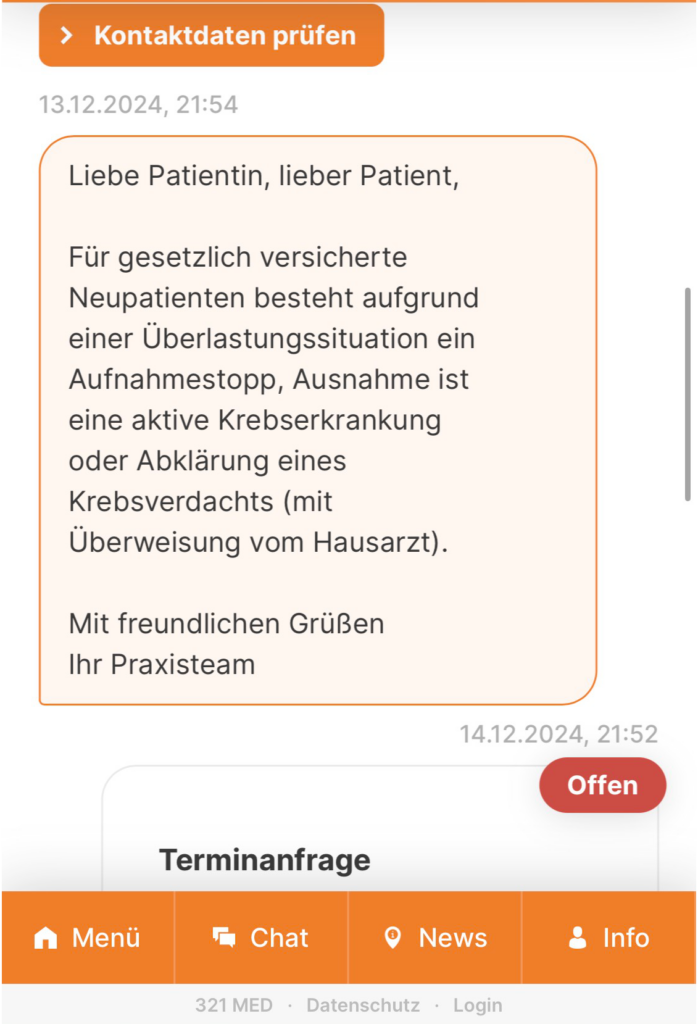
Task: Tap the Login link
Action: pyautogui.click(x=478, y=1006)
